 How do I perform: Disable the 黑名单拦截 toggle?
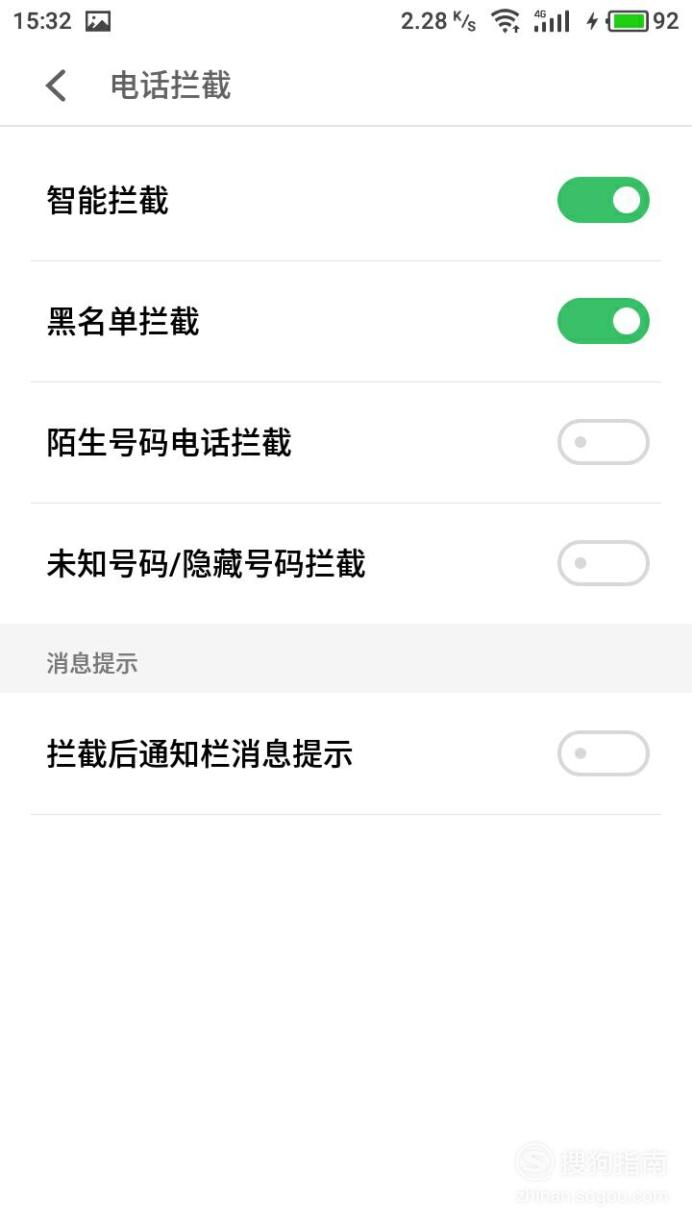pyautogui.click(x=603, y=321)
